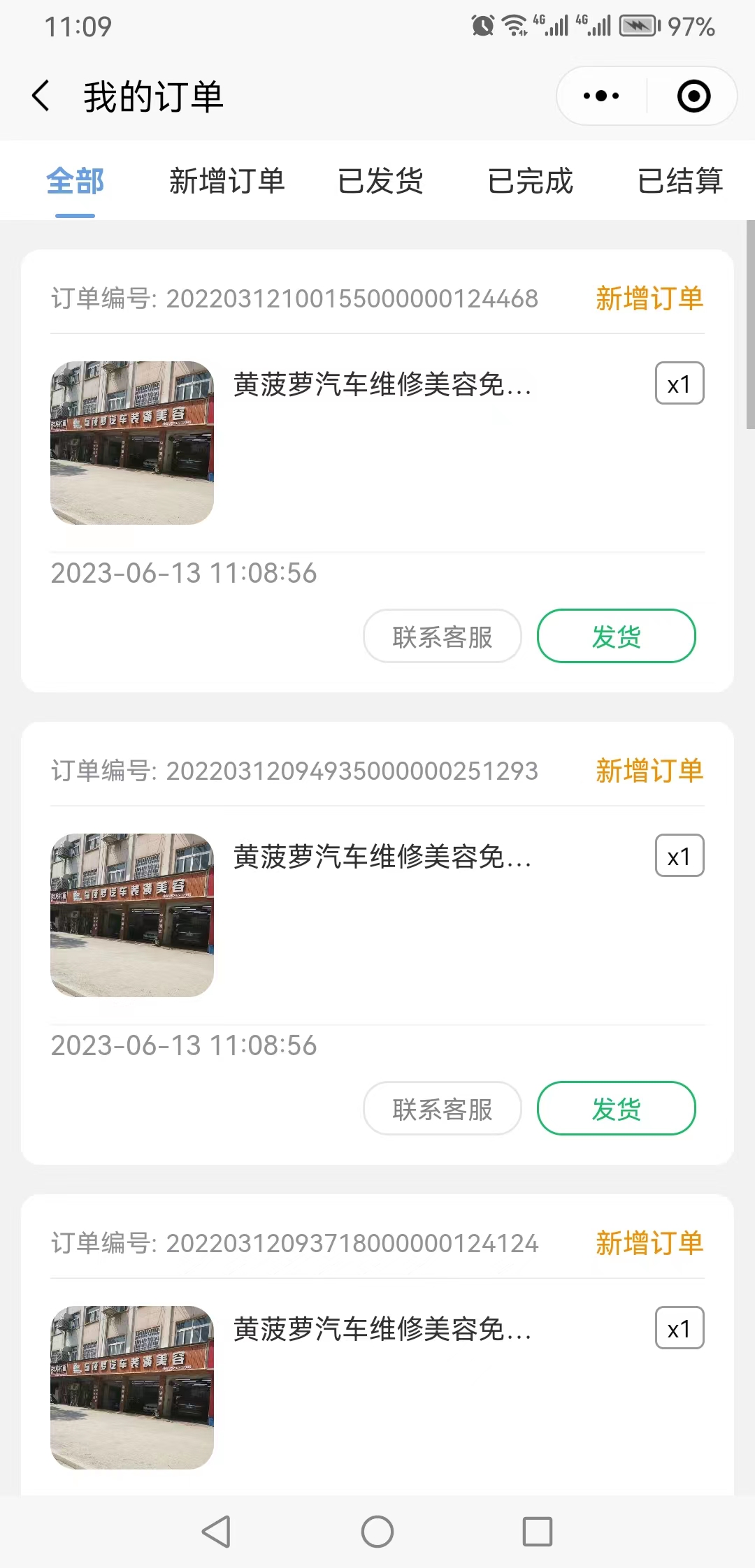Open product thumbnail in order ending 124124
The width and height of the screenshot is (755, 1568).
pyautogui.click(x=132, y=1388)
